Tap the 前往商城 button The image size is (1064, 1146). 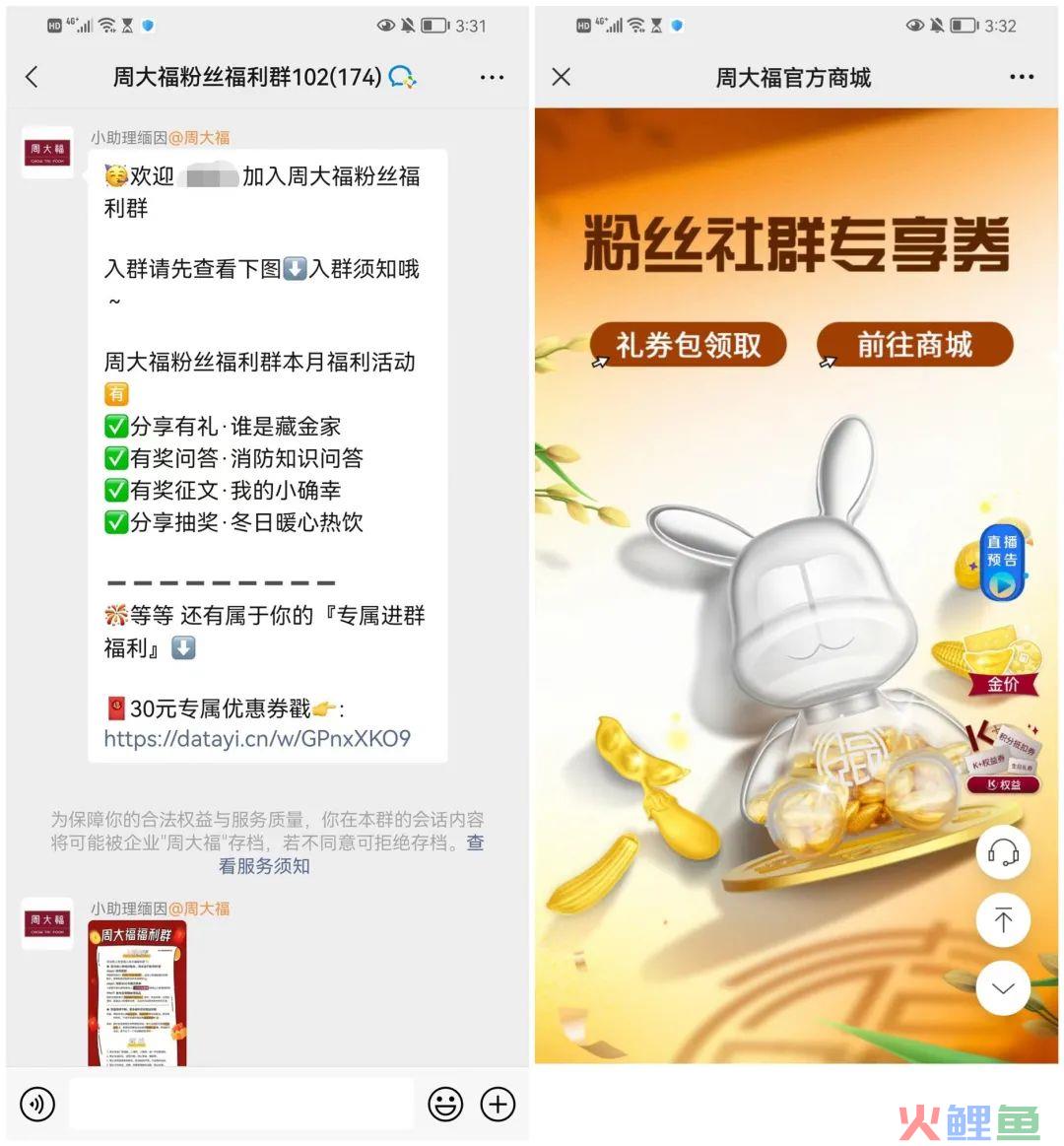click(x=914, y=345)
